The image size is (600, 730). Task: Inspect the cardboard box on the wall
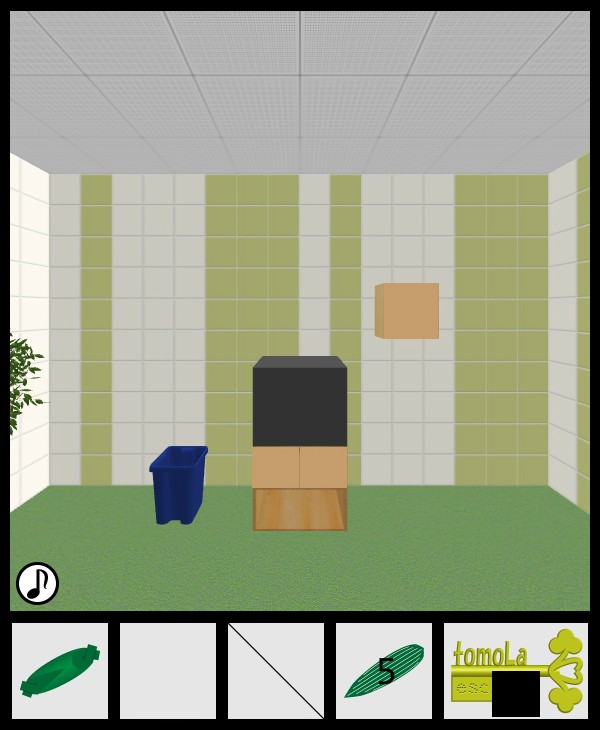click(408, 311)
